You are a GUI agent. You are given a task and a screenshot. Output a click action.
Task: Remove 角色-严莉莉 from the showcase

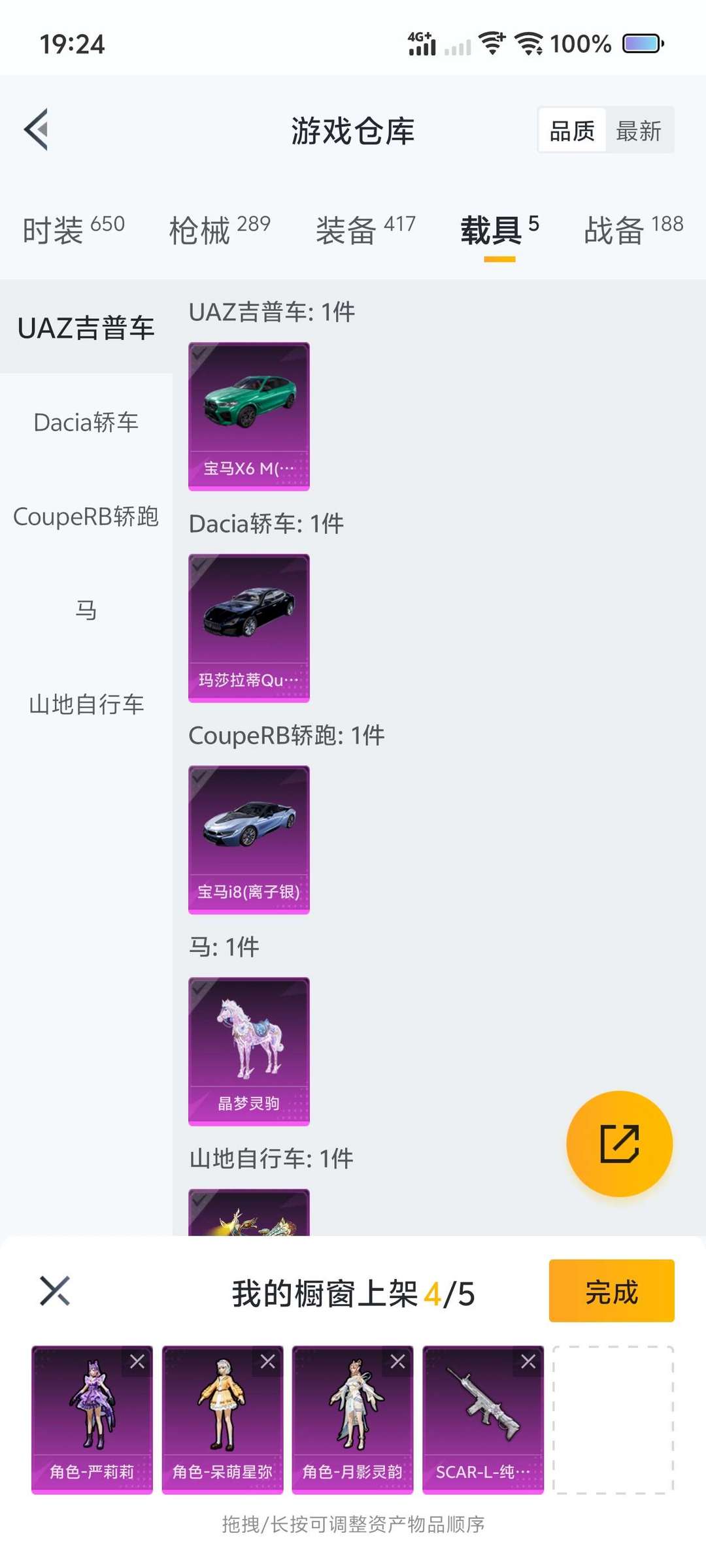(137, 1362)
